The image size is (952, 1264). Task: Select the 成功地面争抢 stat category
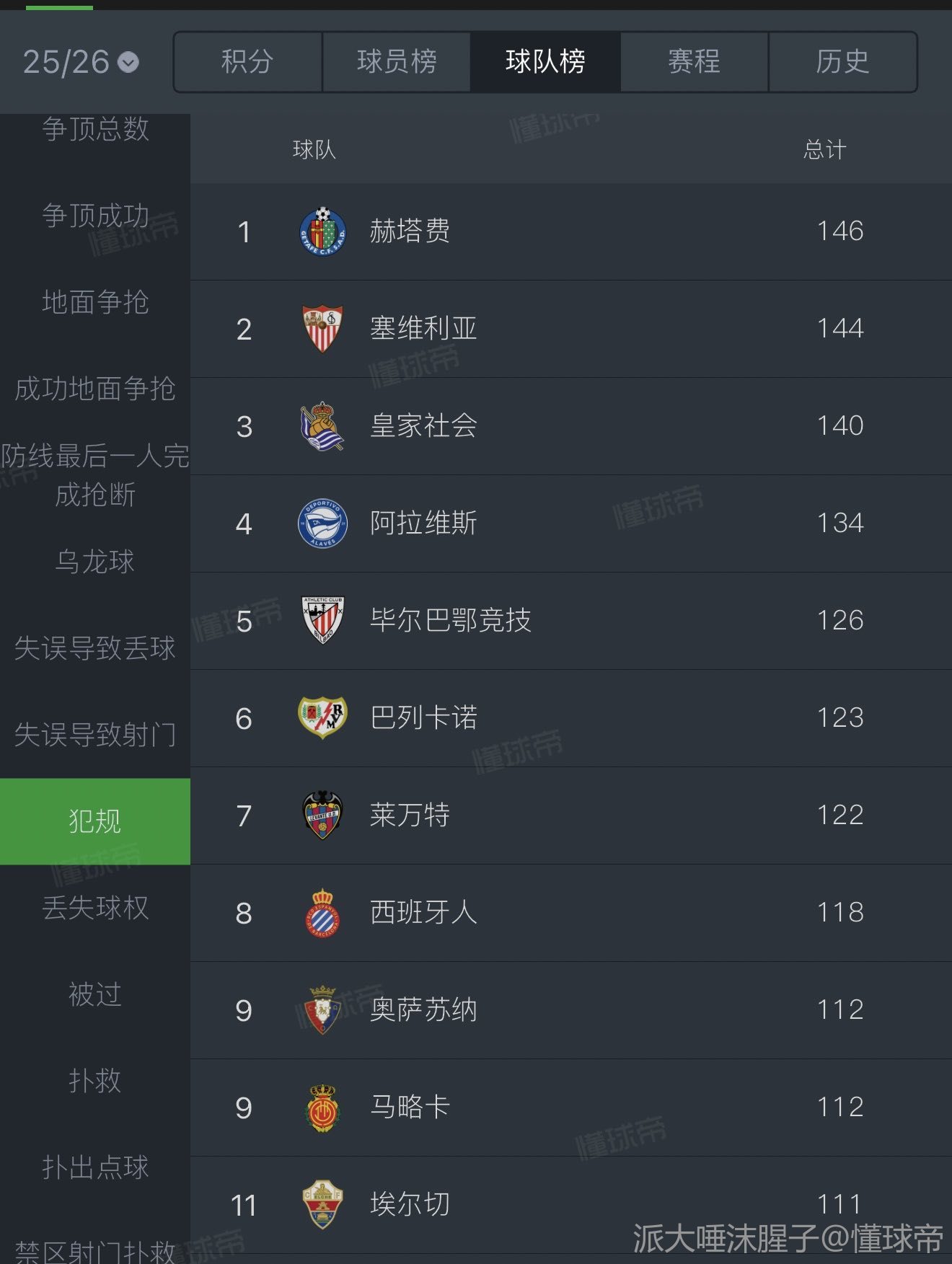click(x=95, y=389)
